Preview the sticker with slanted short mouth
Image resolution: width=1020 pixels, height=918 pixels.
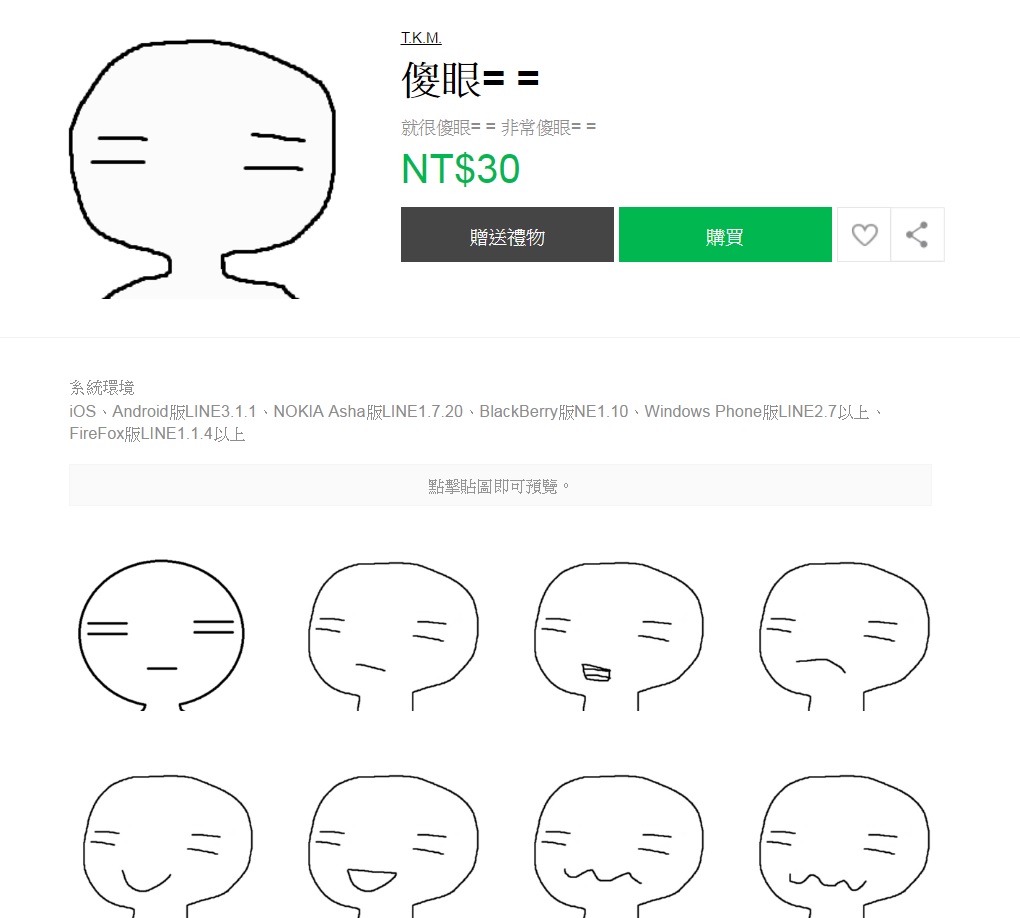pos(392,634)
